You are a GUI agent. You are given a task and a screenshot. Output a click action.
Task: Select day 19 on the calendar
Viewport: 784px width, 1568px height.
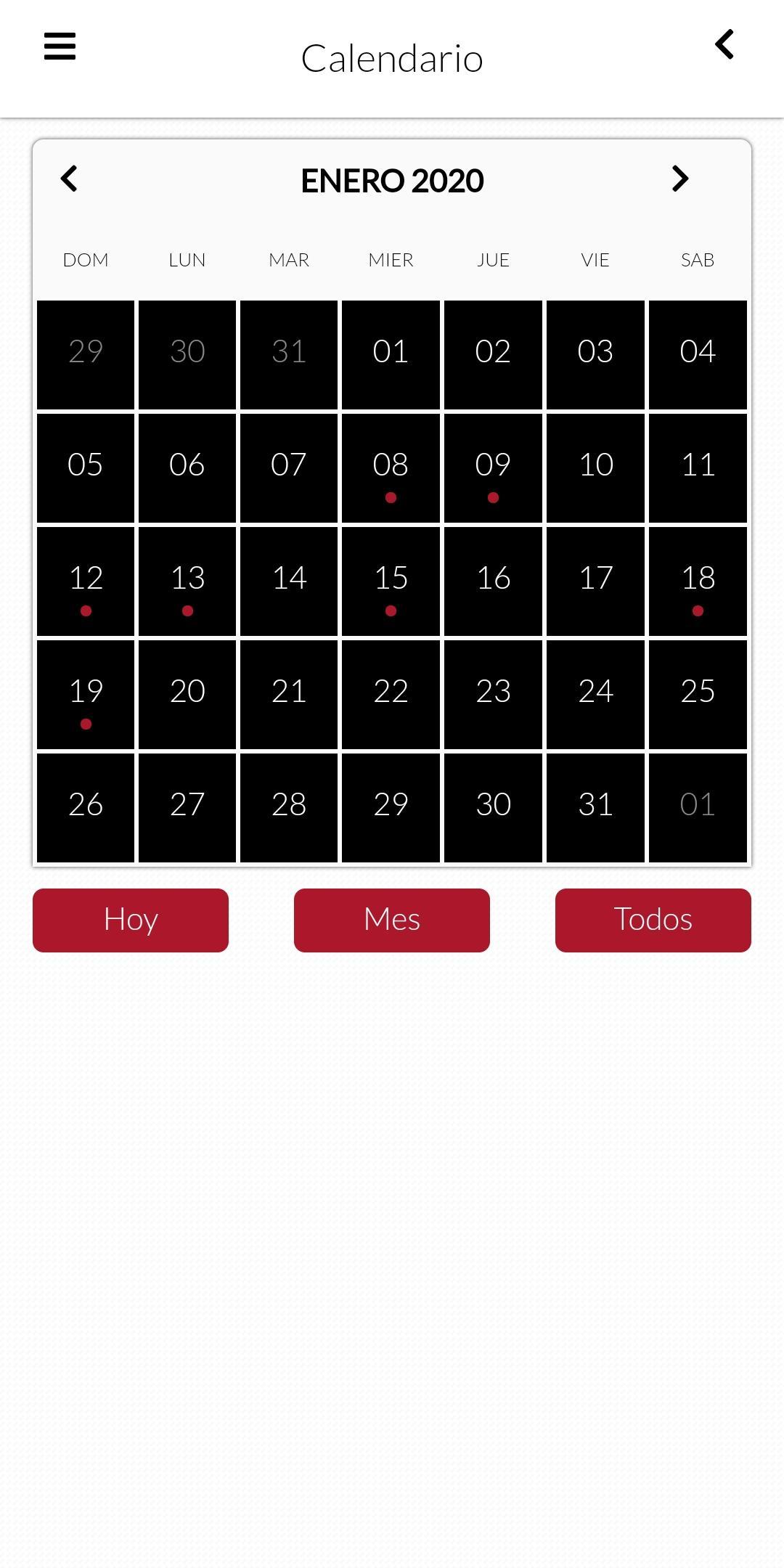[86, 695]
